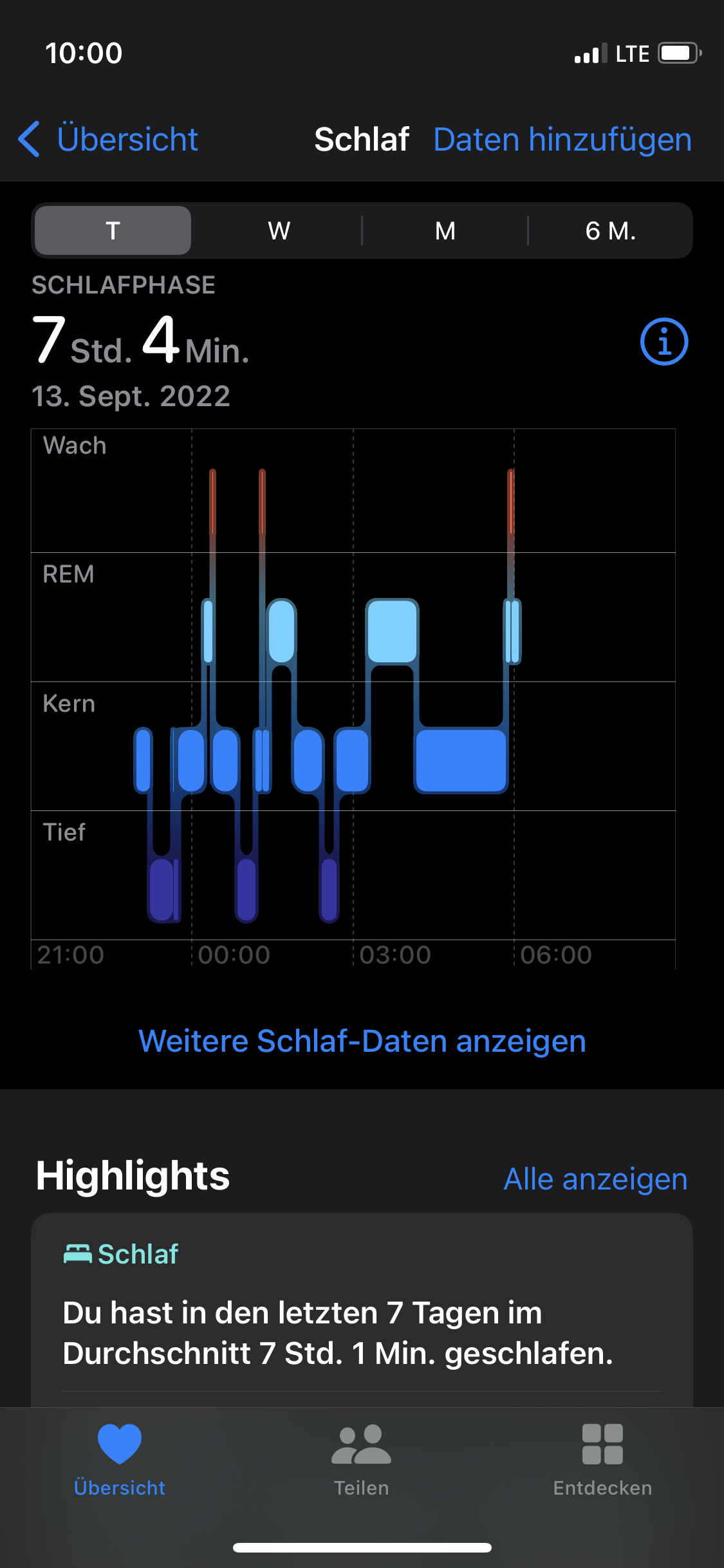Switch to the M month view
Image resolution: width=724 pixels, height=1568 pixels.
[445, 230]
